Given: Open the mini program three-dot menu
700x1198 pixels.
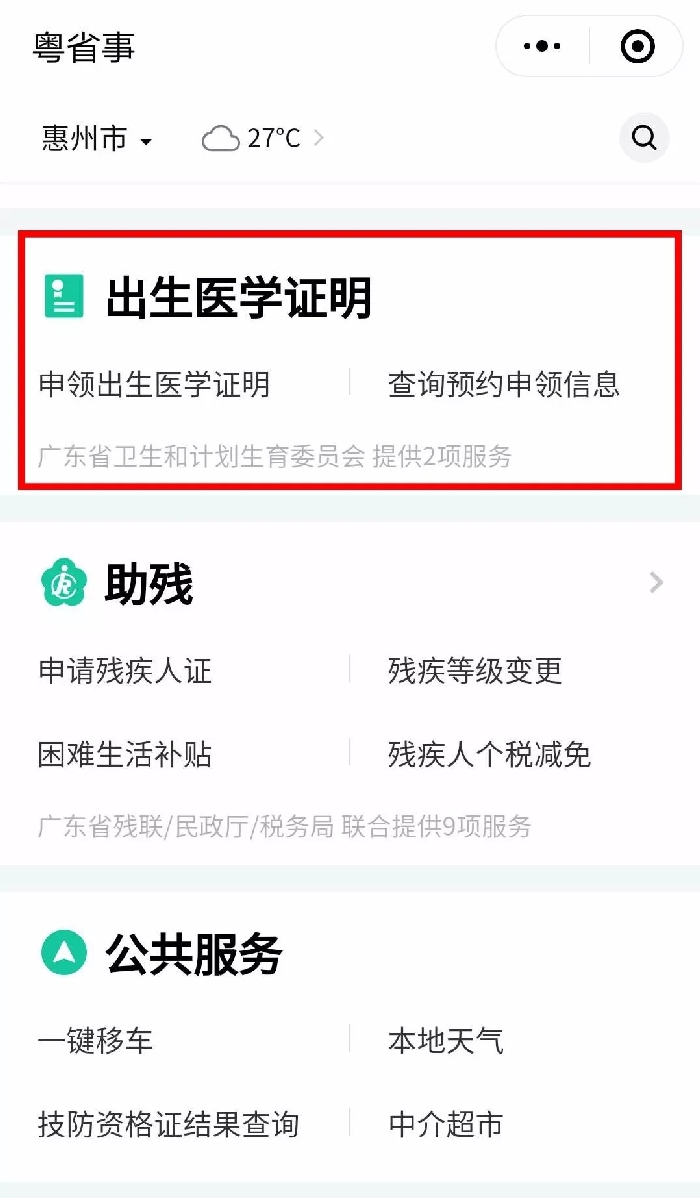Looking at the screenshot, I should (543, 47).
